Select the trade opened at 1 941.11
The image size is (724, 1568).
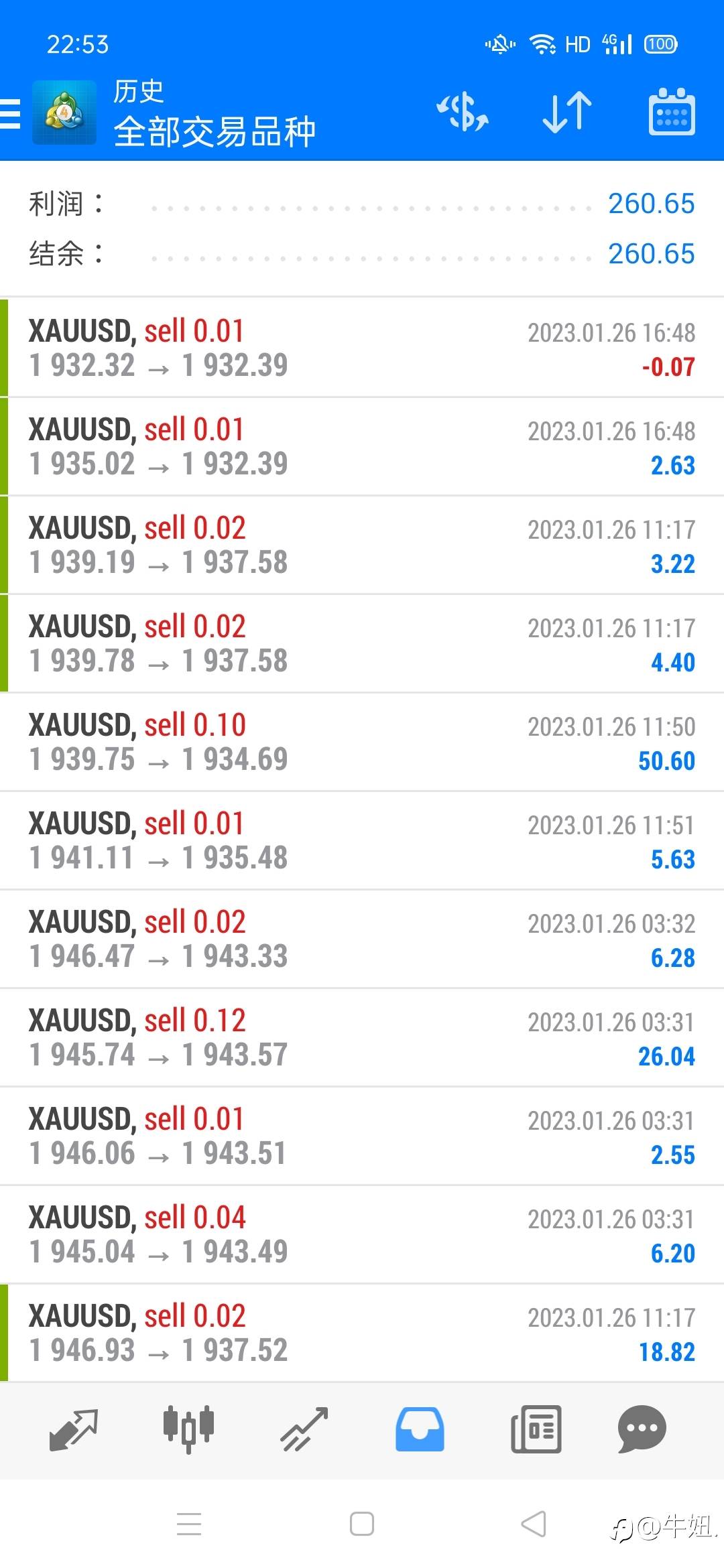362,840
